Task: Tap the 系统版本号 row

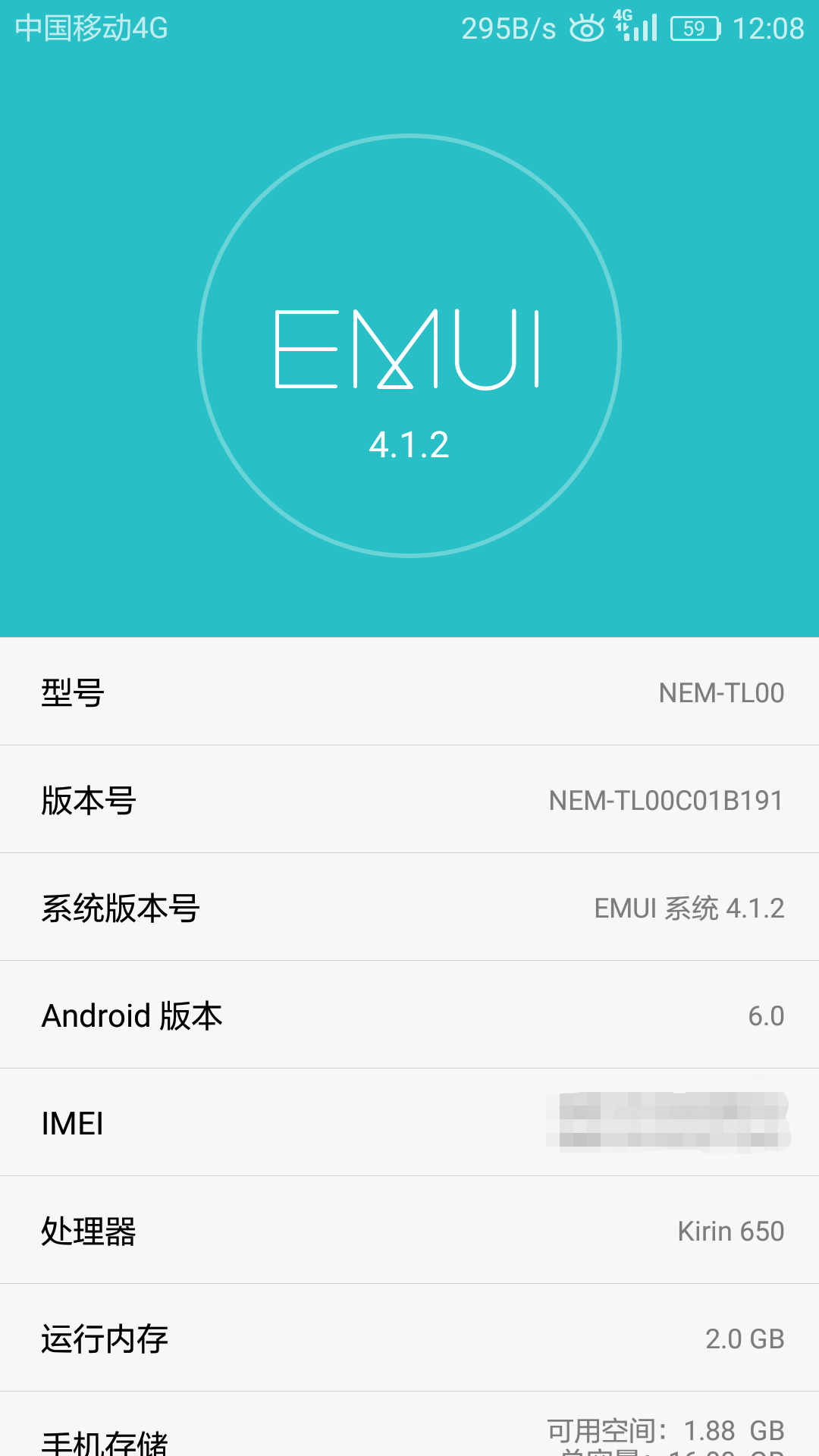Action: point(409,908)
